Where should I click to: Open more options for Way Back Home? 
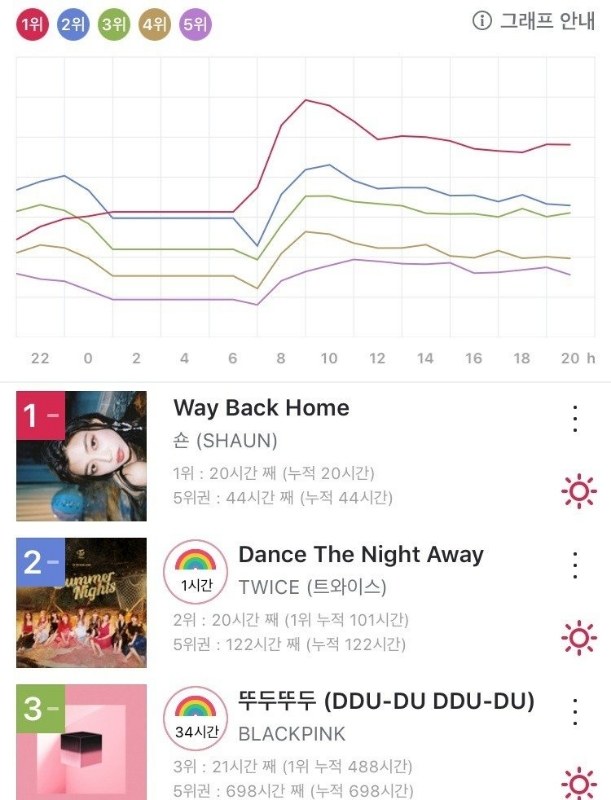(575, 418)
